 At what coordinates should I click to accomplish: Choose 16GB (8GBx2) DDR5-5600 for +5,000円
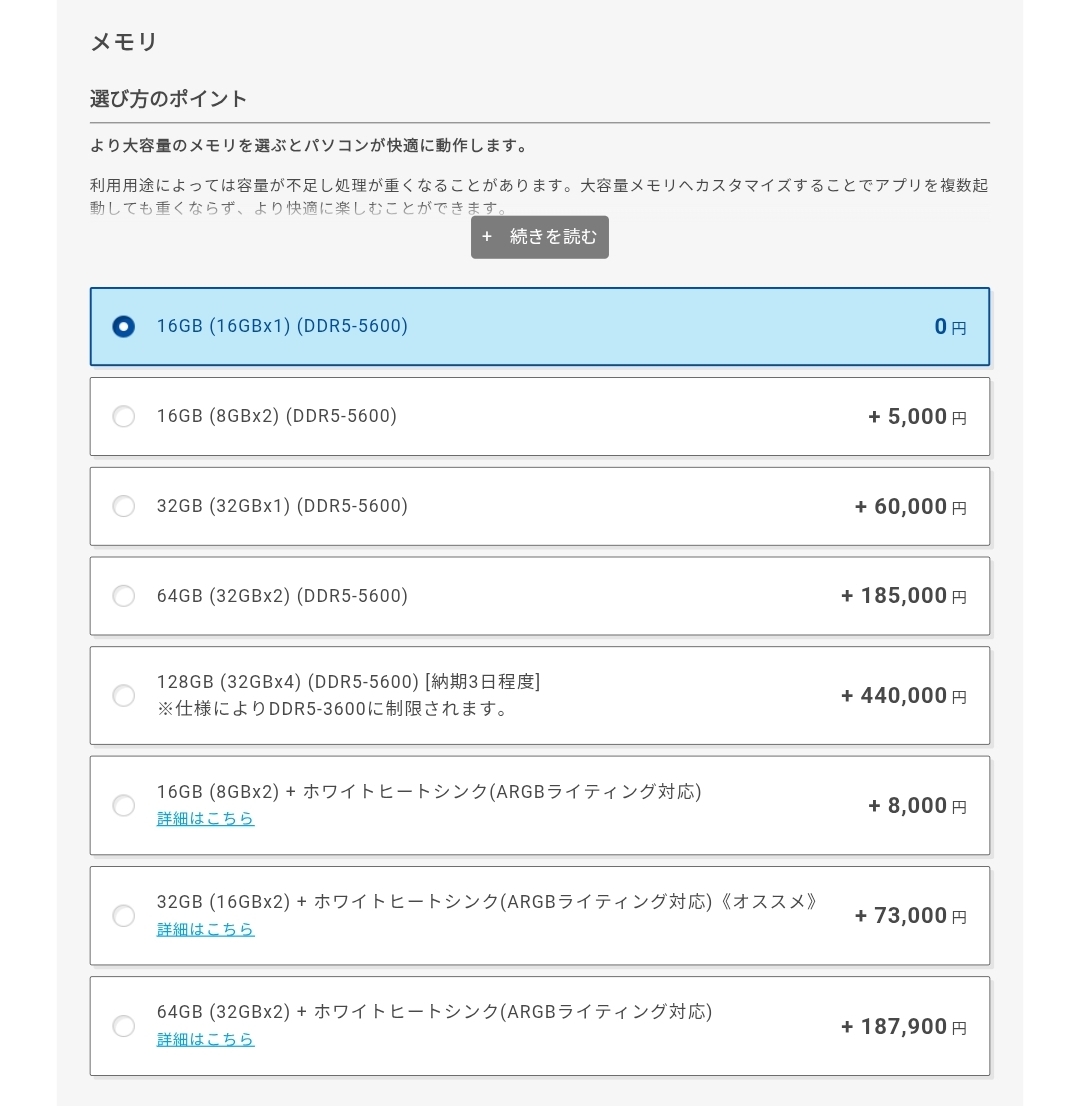coord(540,417)
